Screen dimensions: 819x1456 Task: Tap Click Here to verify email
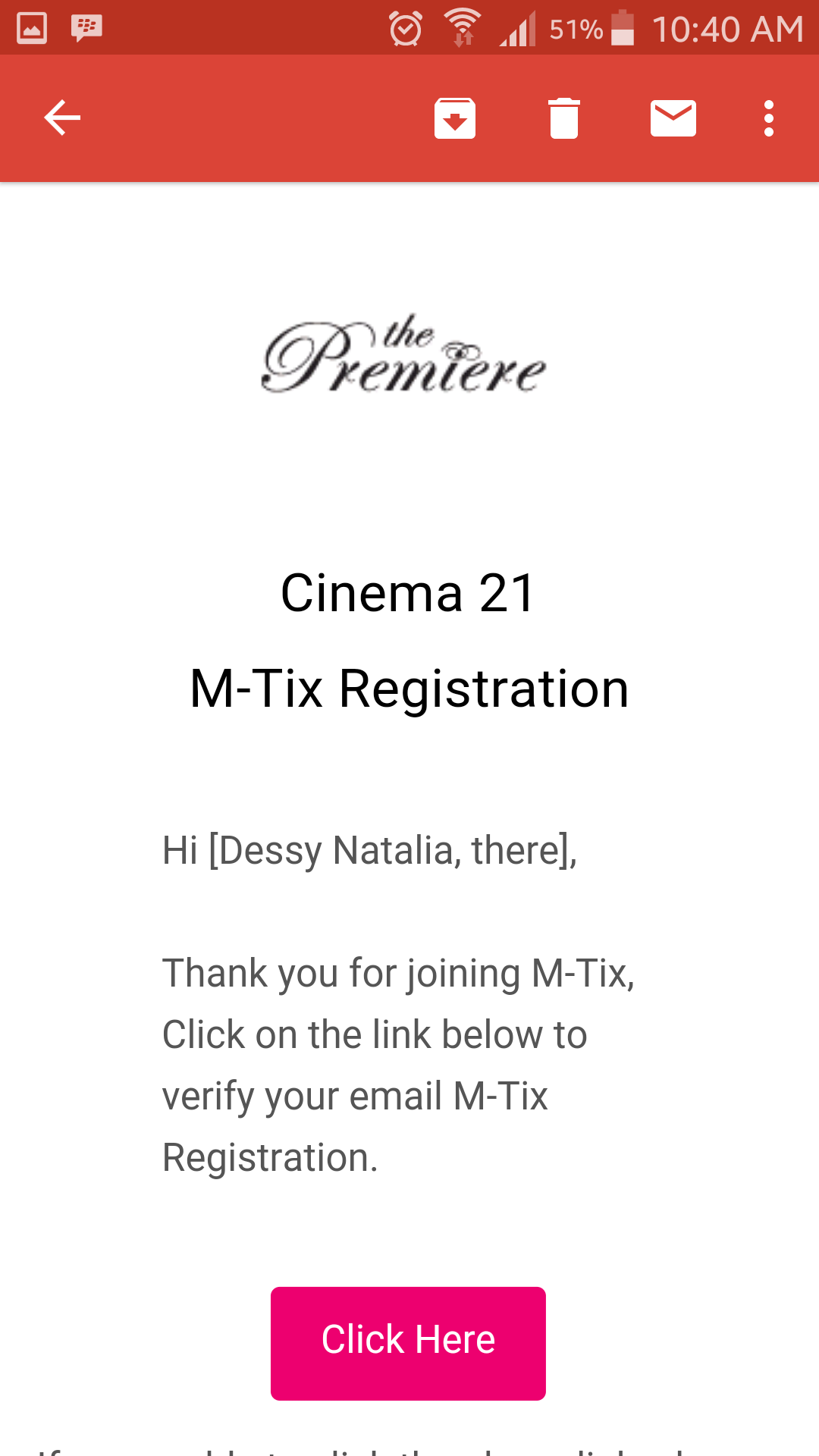[x=408, y=1342]
